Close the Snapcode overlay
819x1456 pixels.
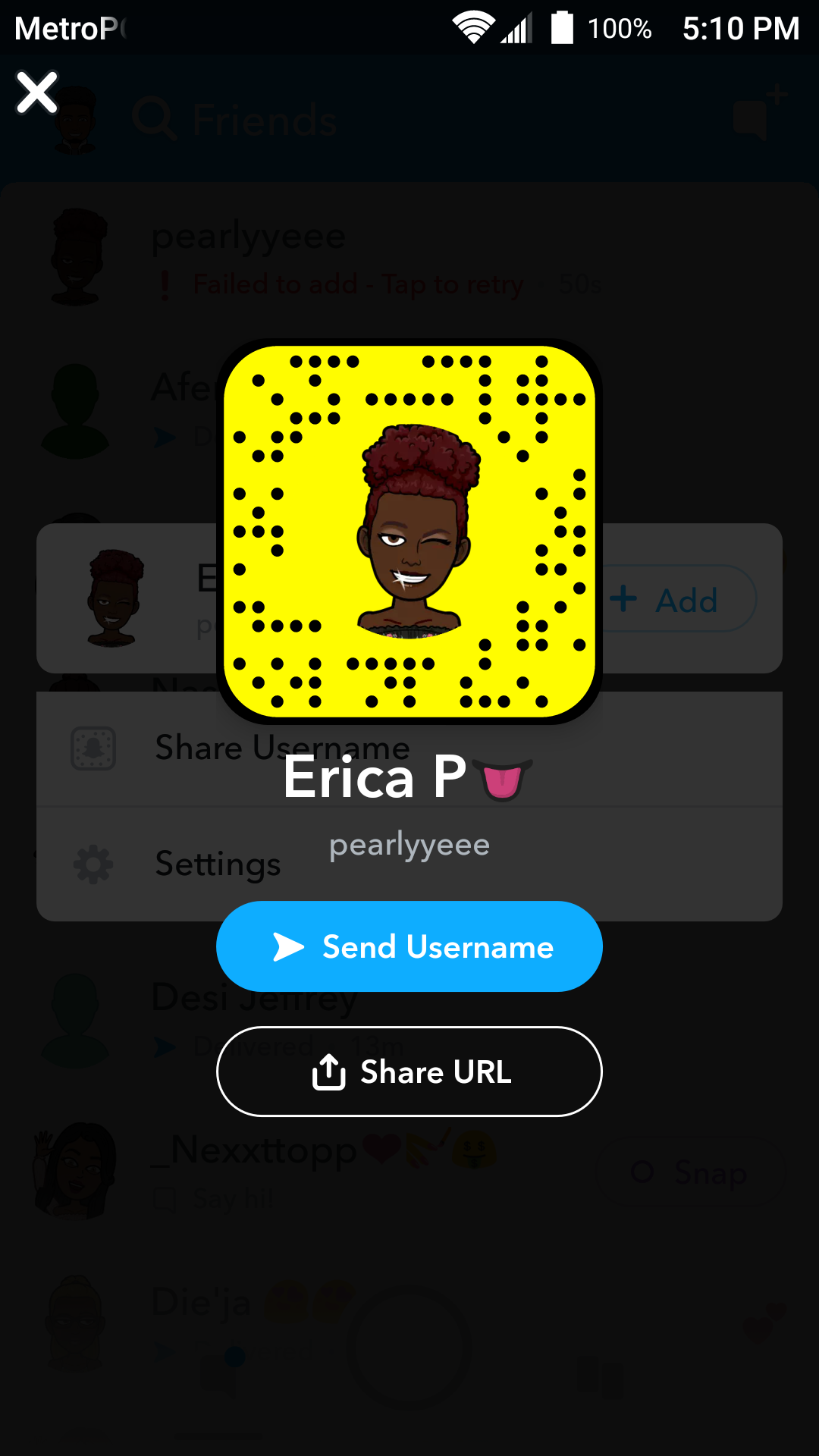(x=37, y=93)
